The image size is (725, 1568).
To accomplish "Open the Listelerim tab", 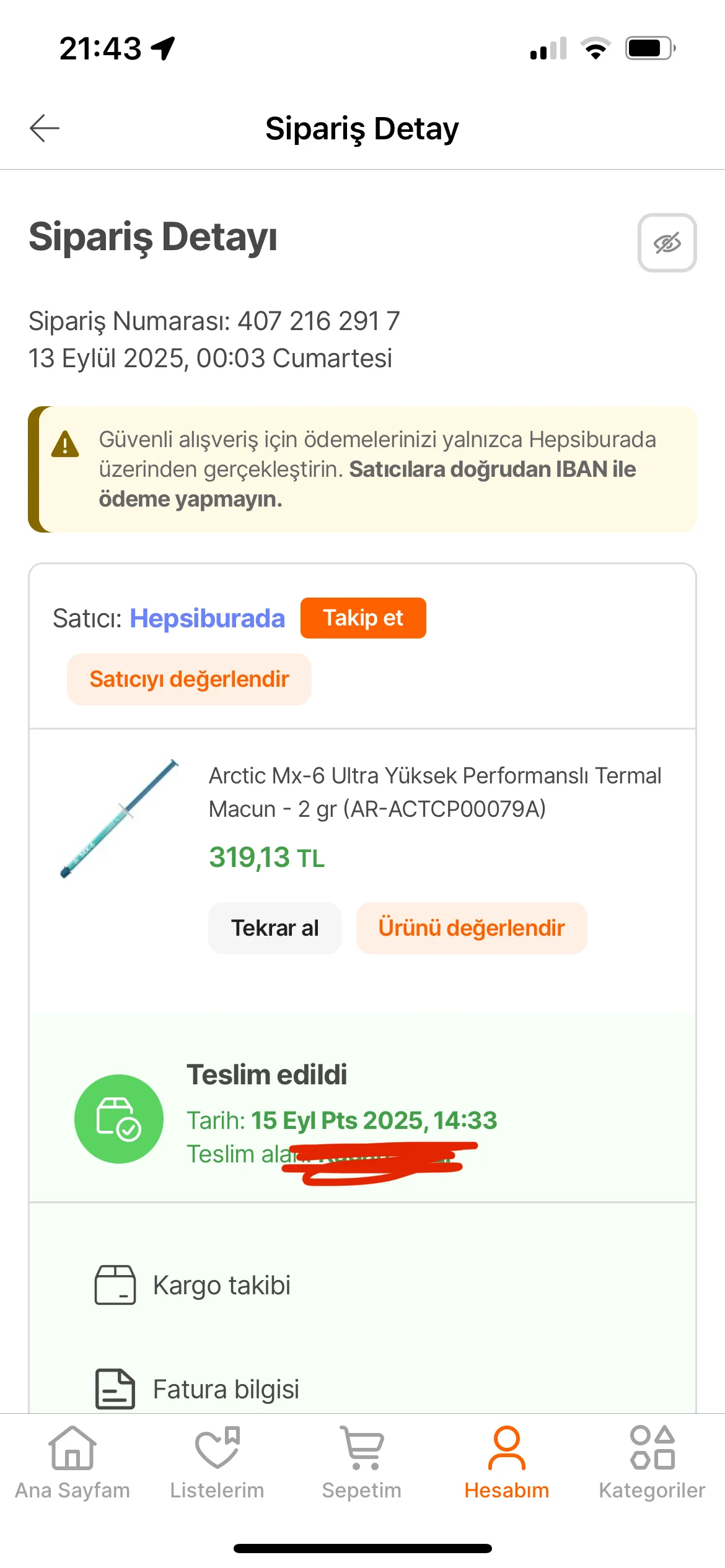I will tap(217, 1463).
